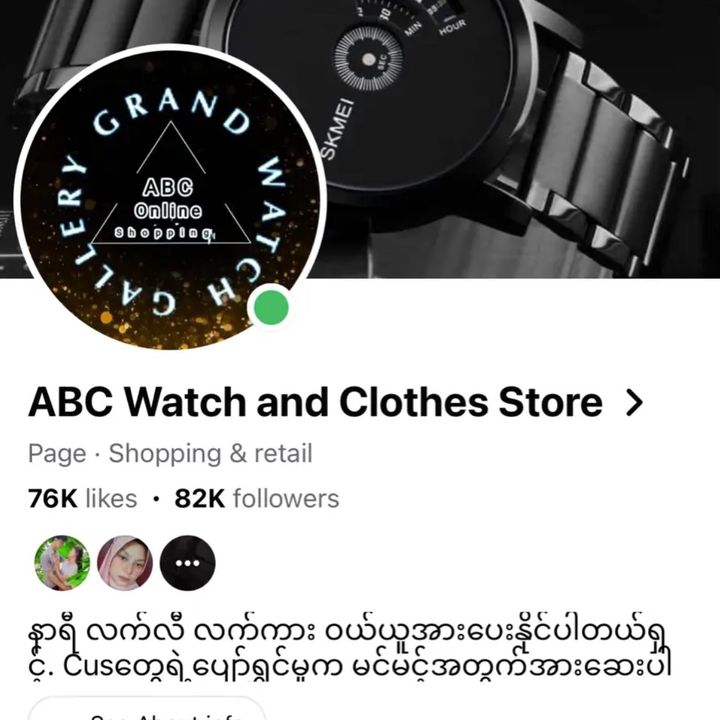View the 82K followers

coord(256,498)
